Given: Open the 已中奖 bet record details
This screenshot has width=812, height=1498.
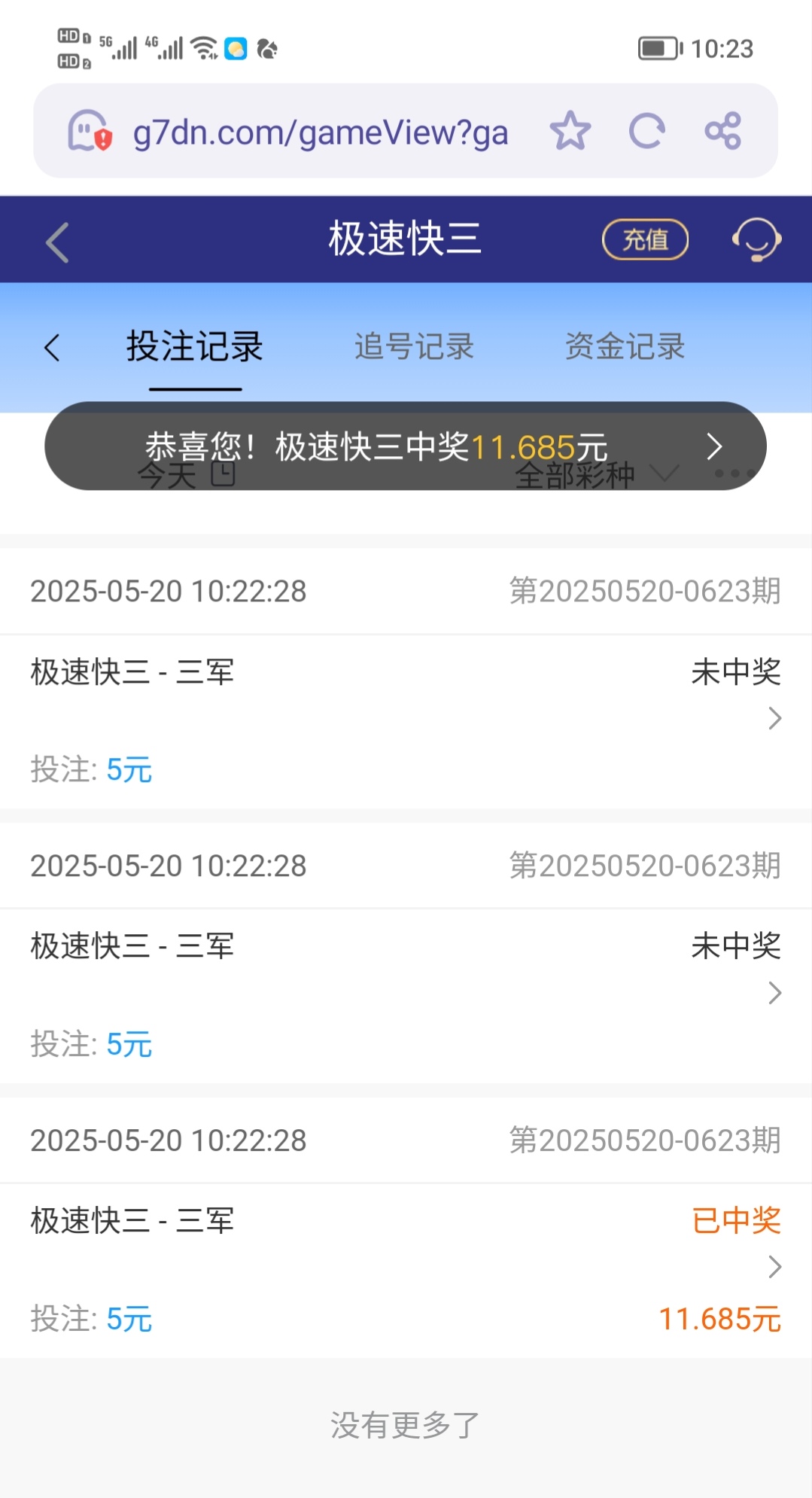Looking at the screenshot, I should click(774, 1267).
